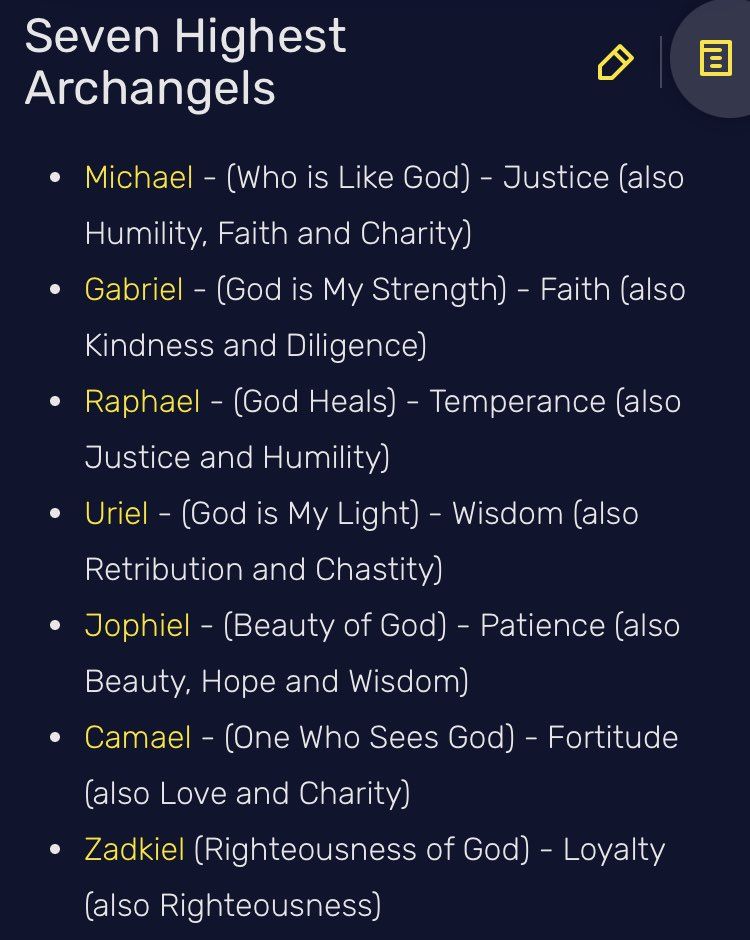Open the Jophiel link
Screen dimensions: 750x940
point(137,626)
